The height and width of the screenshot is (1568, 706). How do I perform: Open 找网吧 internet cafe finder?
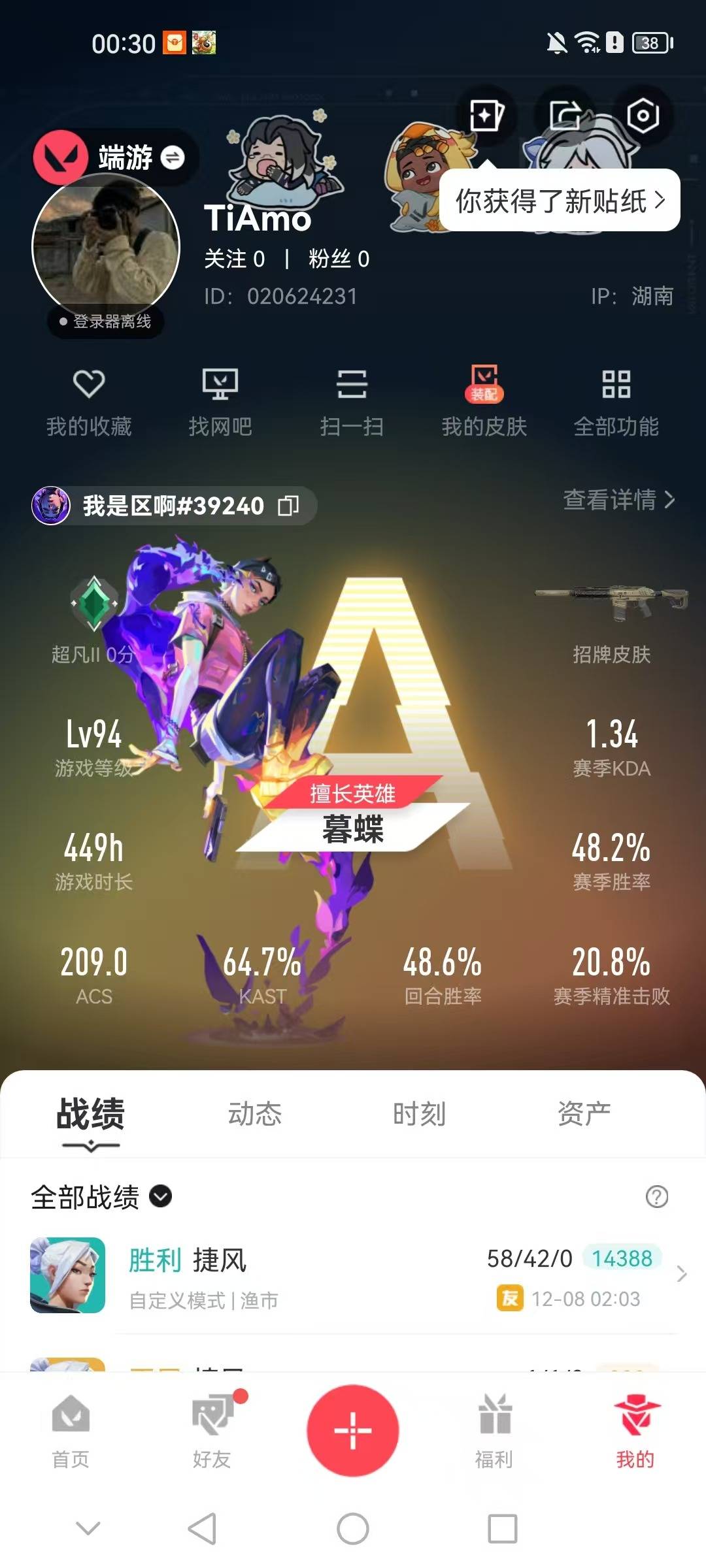pos(220,401)
